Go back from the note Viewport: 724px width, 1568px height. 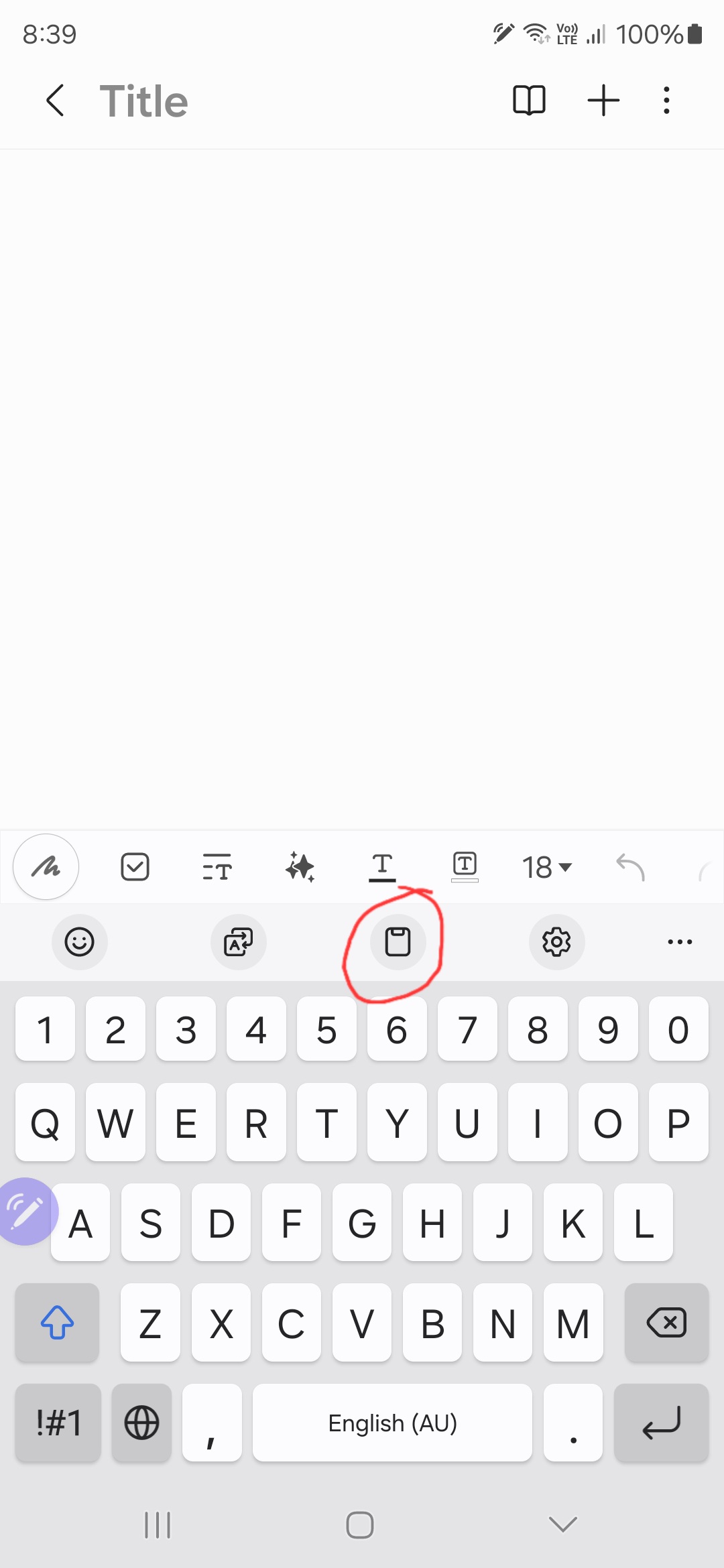(55, 101)
